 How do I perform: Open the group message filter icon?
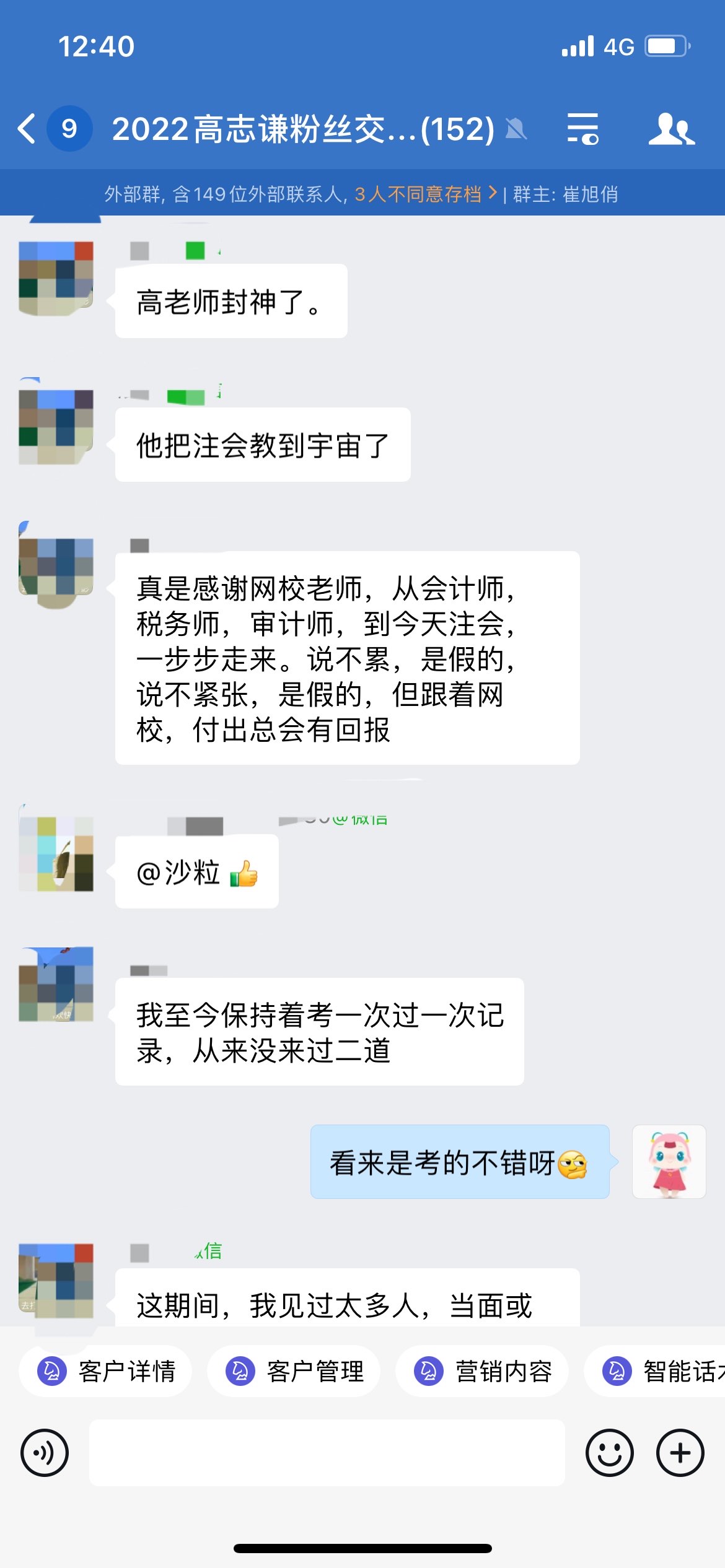coord(582,129)
